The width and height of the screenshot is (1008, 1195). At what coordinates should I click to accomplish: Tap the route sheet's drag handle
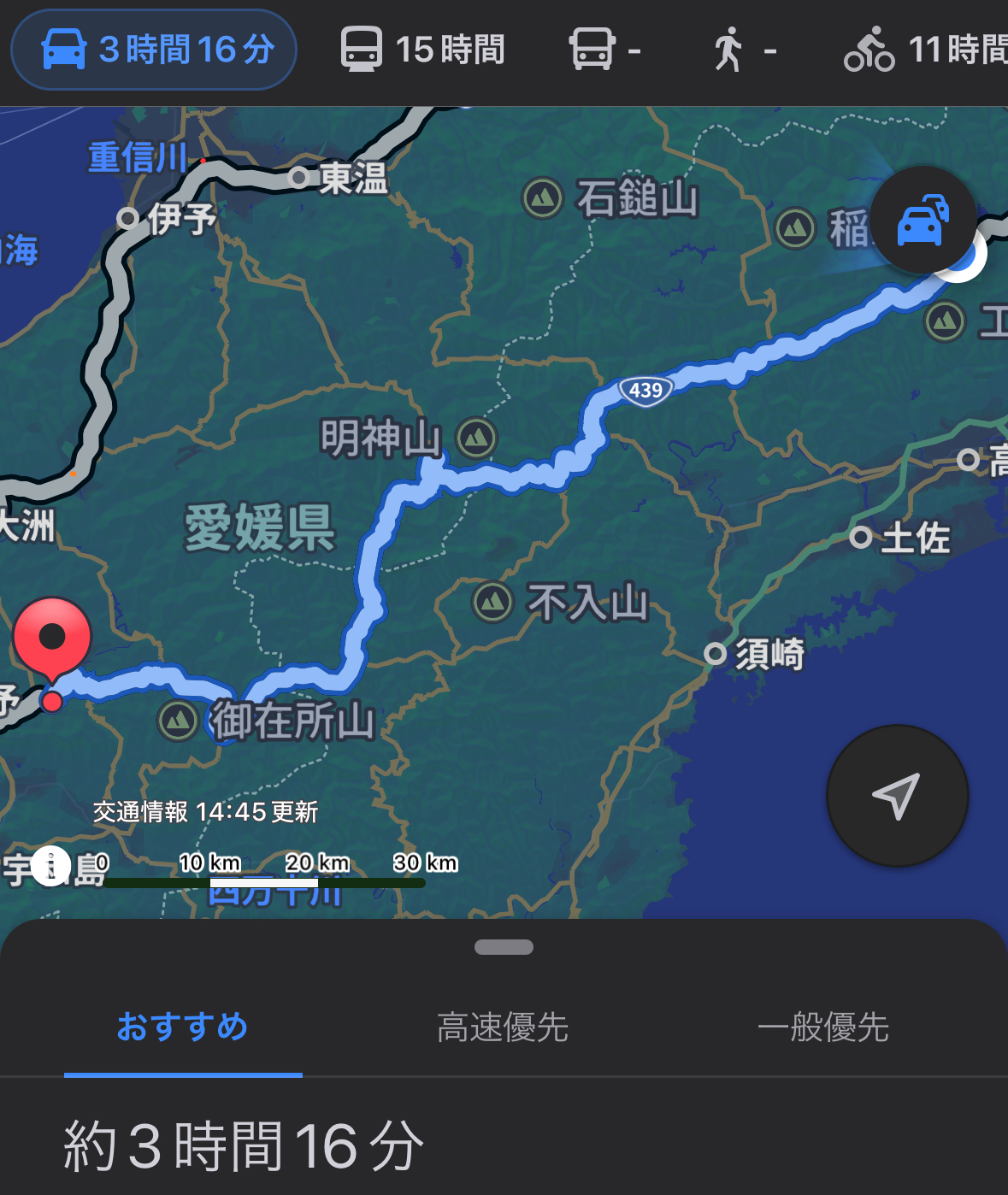coord(504,947)
